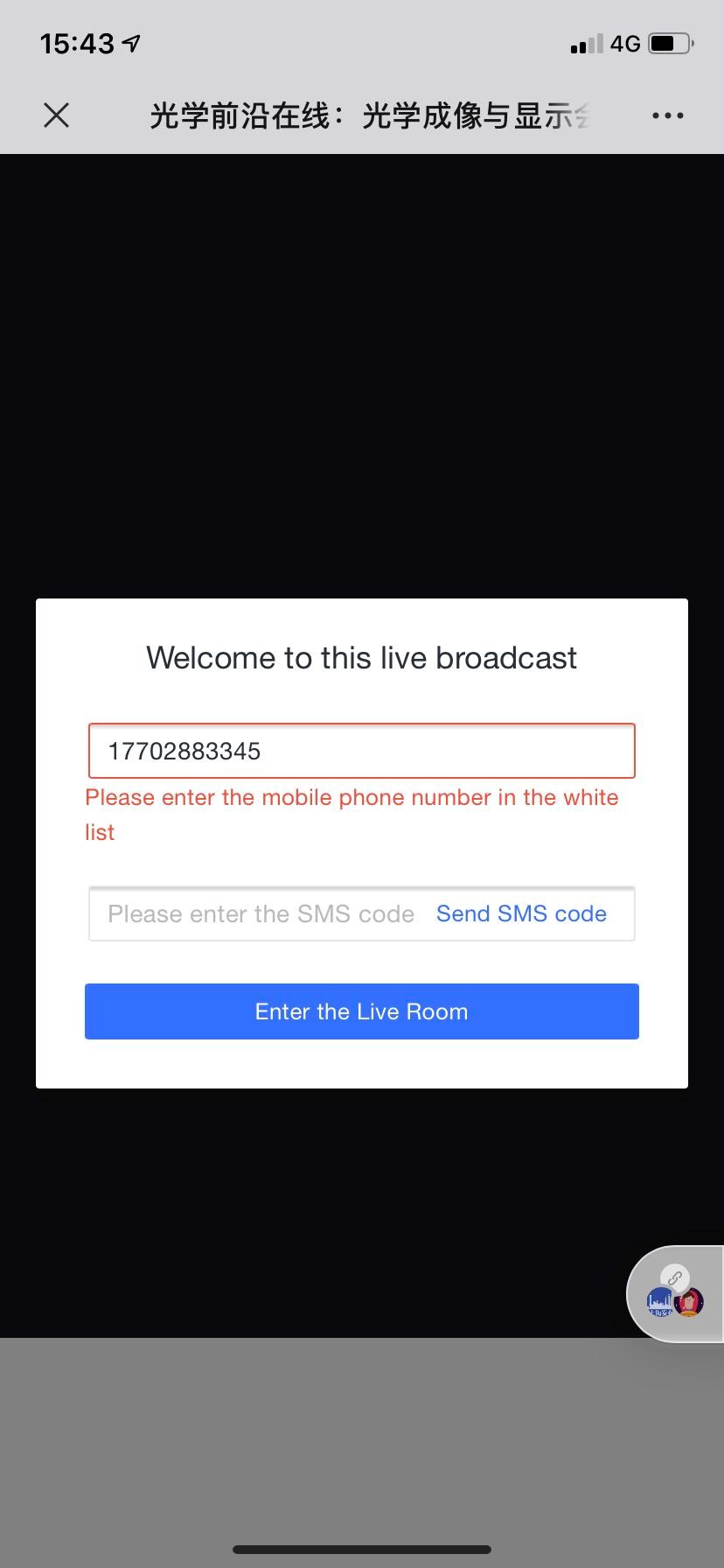This screenshot has height=1568, width=724.
Task: Enter the Live Room
Action: 361,1011
